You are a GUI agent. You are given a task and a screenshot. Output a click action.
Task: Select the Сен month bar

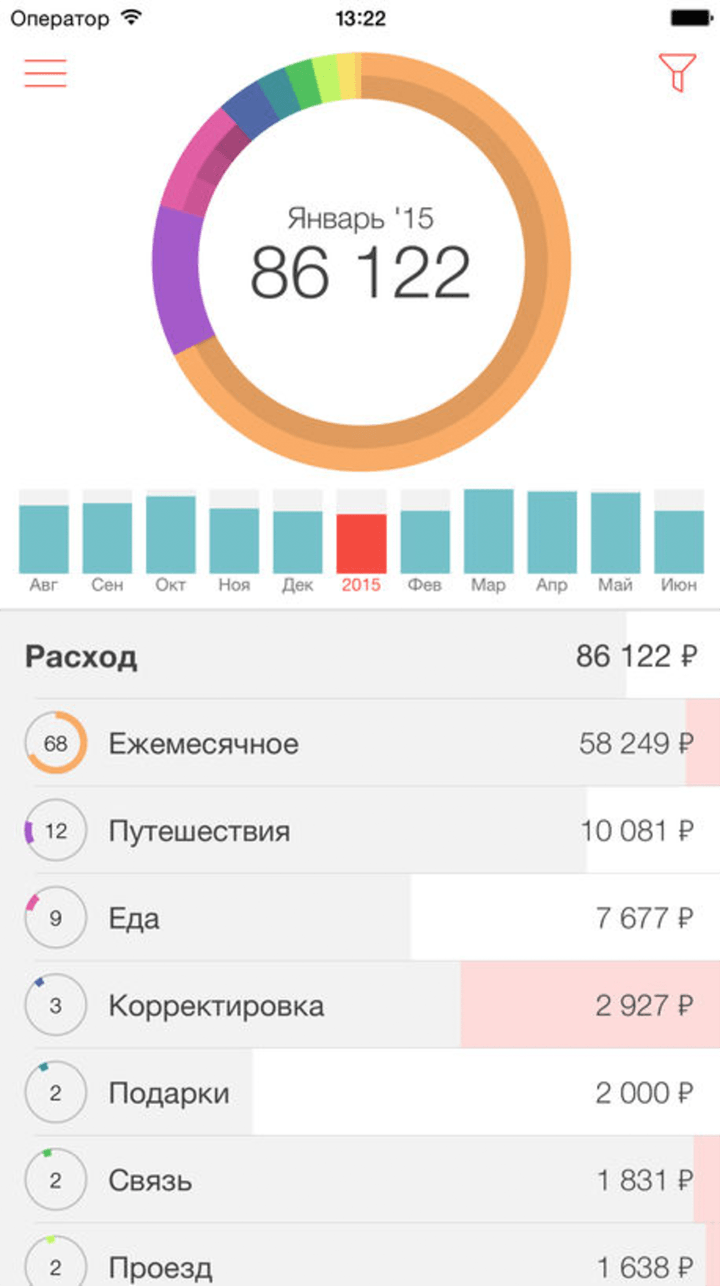point(107,538)
